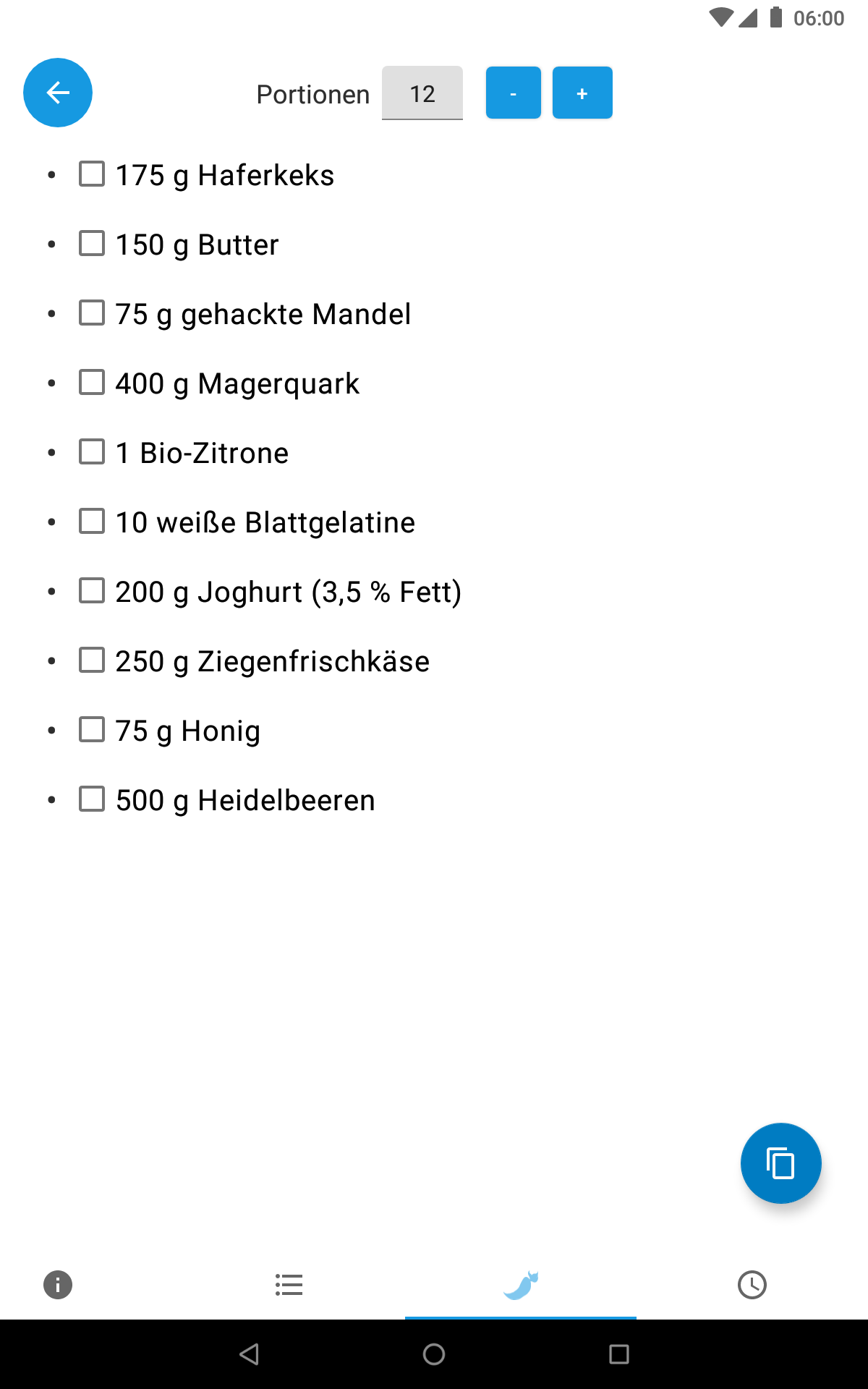Tick the 75 g Honig checkbox
Viewport: 868px width, 1389px height.
92,730
